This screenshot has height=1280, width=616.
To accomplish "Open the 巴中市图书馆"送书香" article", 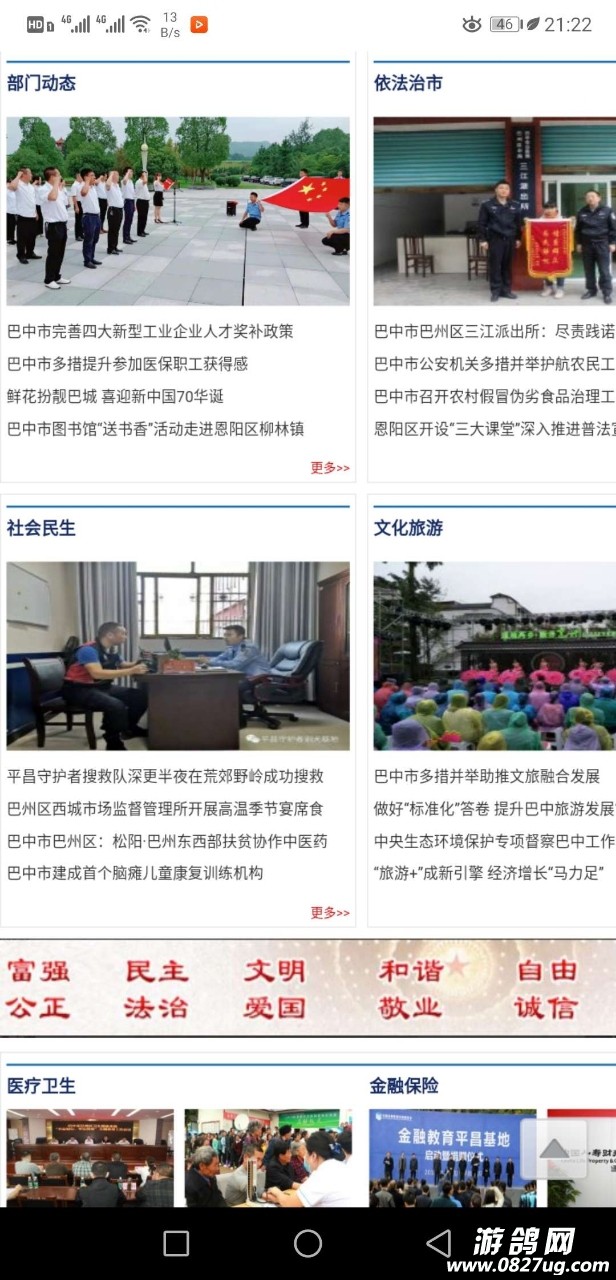I will tap(155, 428).
